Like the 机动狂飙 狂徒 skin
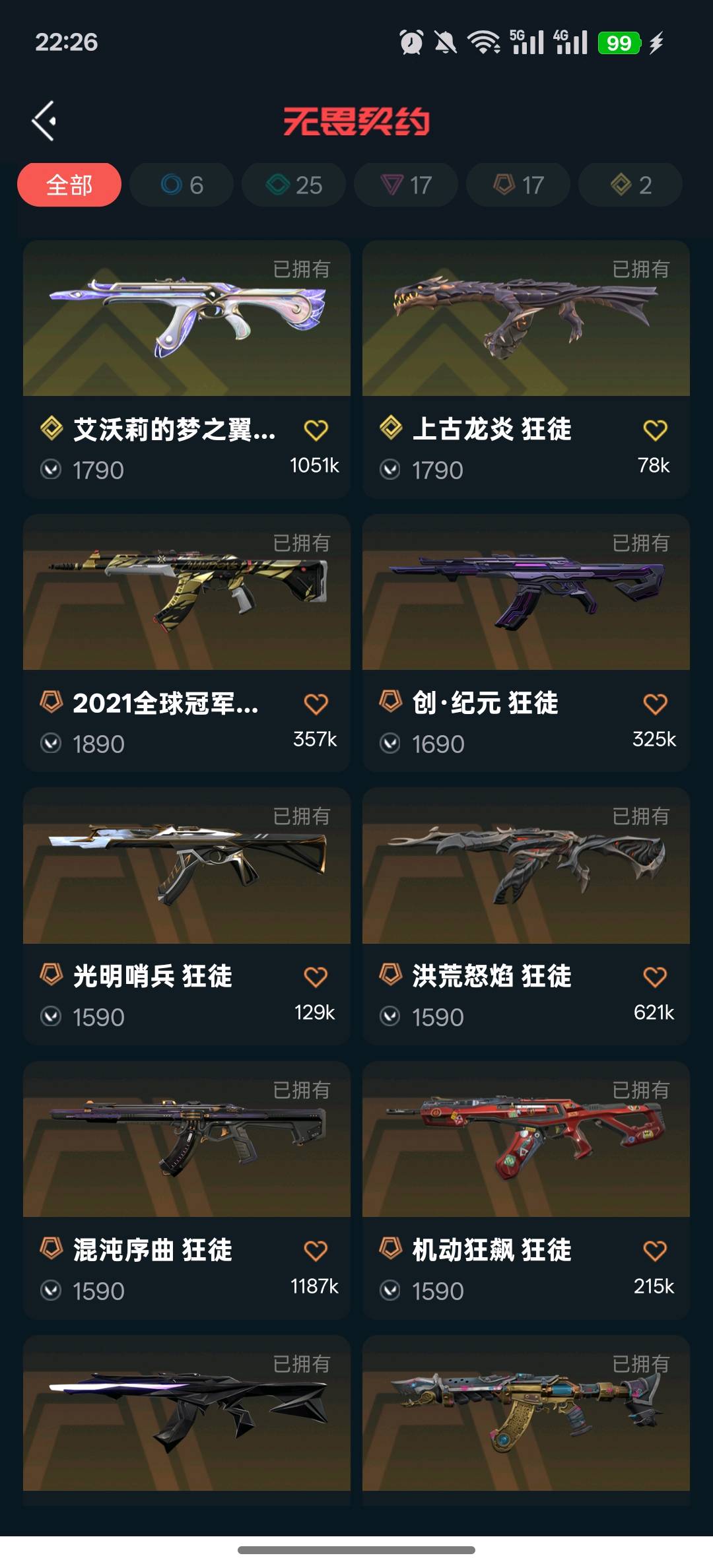Screen dimensions: 713x1568 tap(655, 1251)
